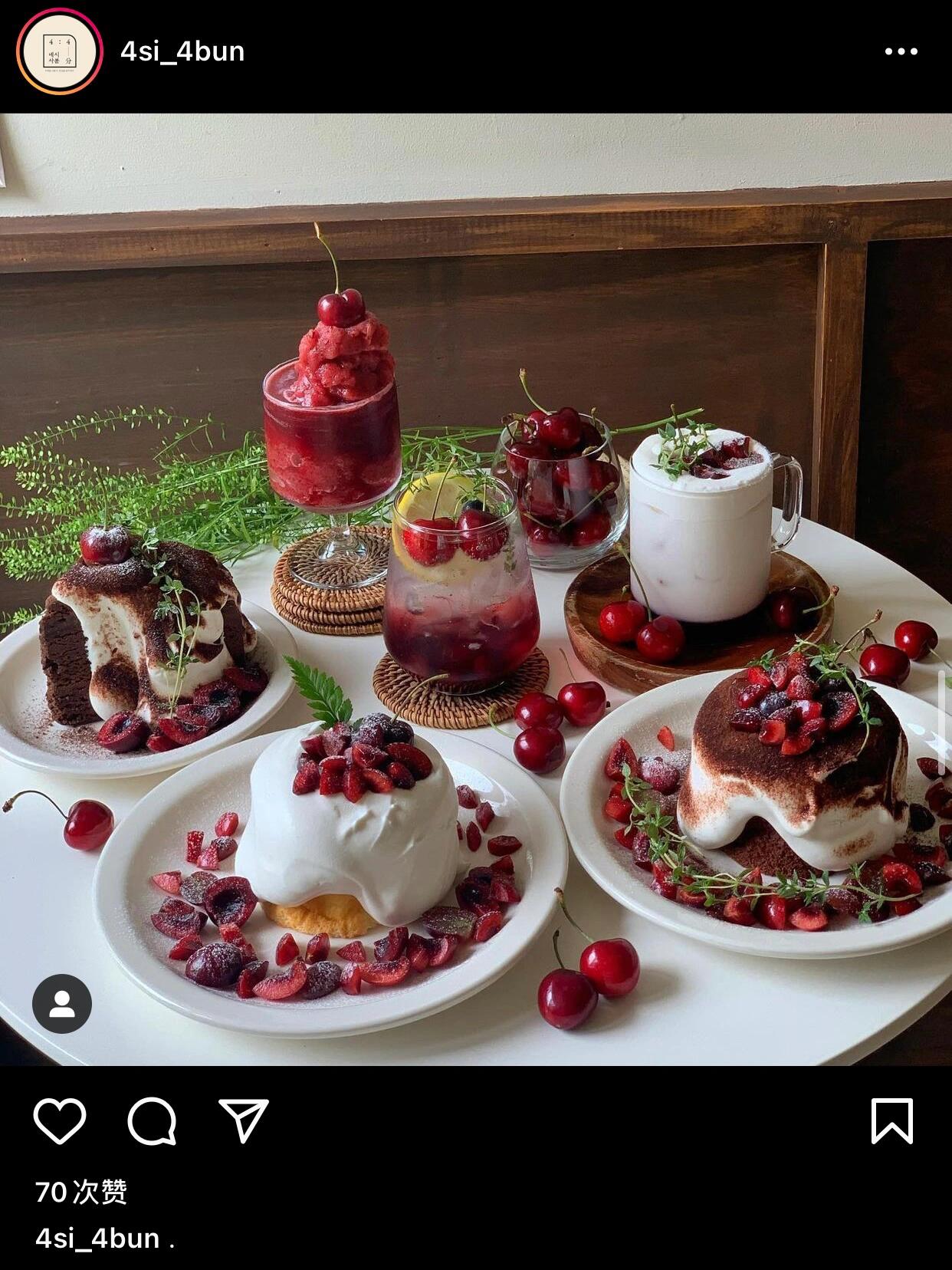Open 4si_4bun's profile from the caption

click(97, 1239)
